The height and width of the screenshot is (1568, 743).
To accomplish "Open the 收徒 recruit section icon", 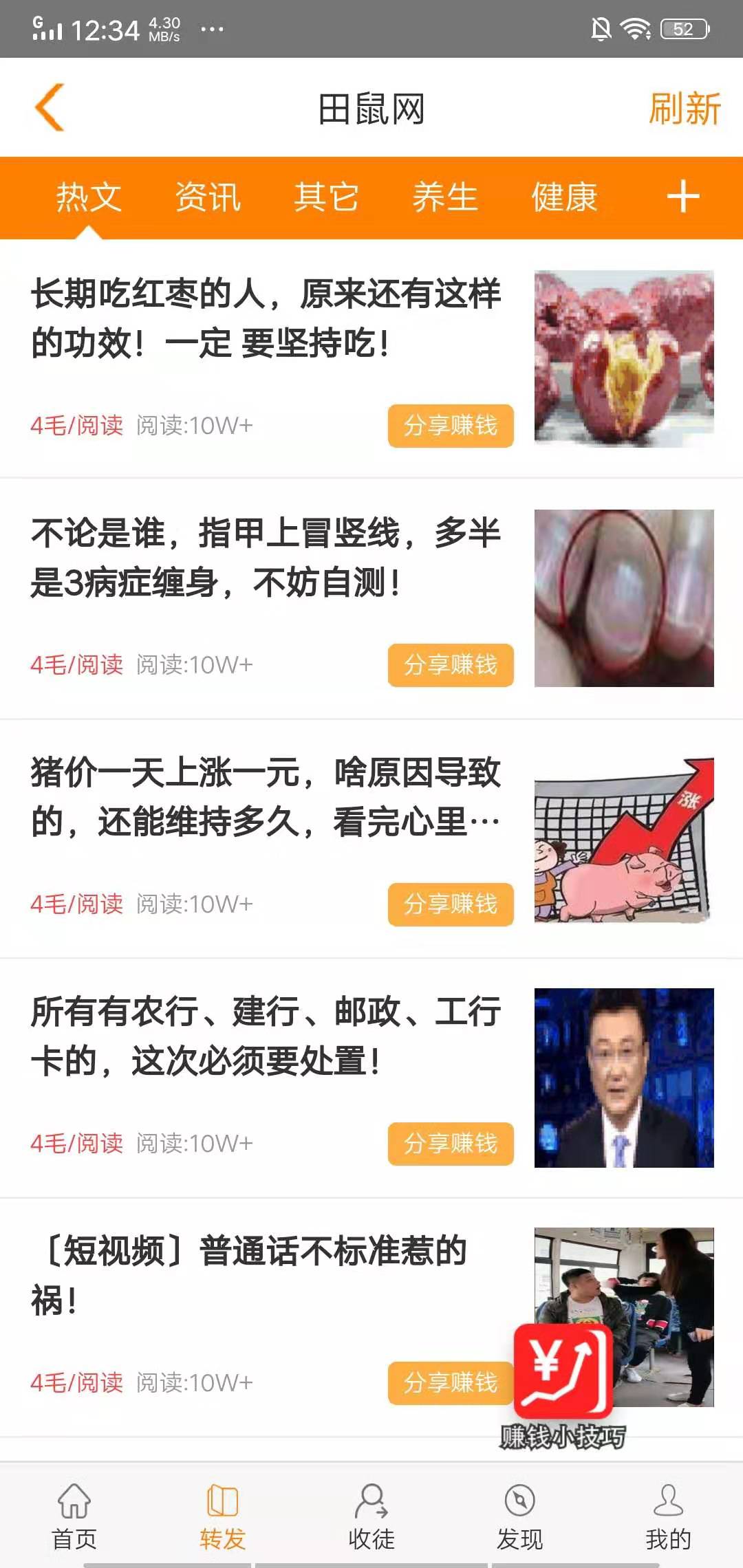I will click(371, 1516).
